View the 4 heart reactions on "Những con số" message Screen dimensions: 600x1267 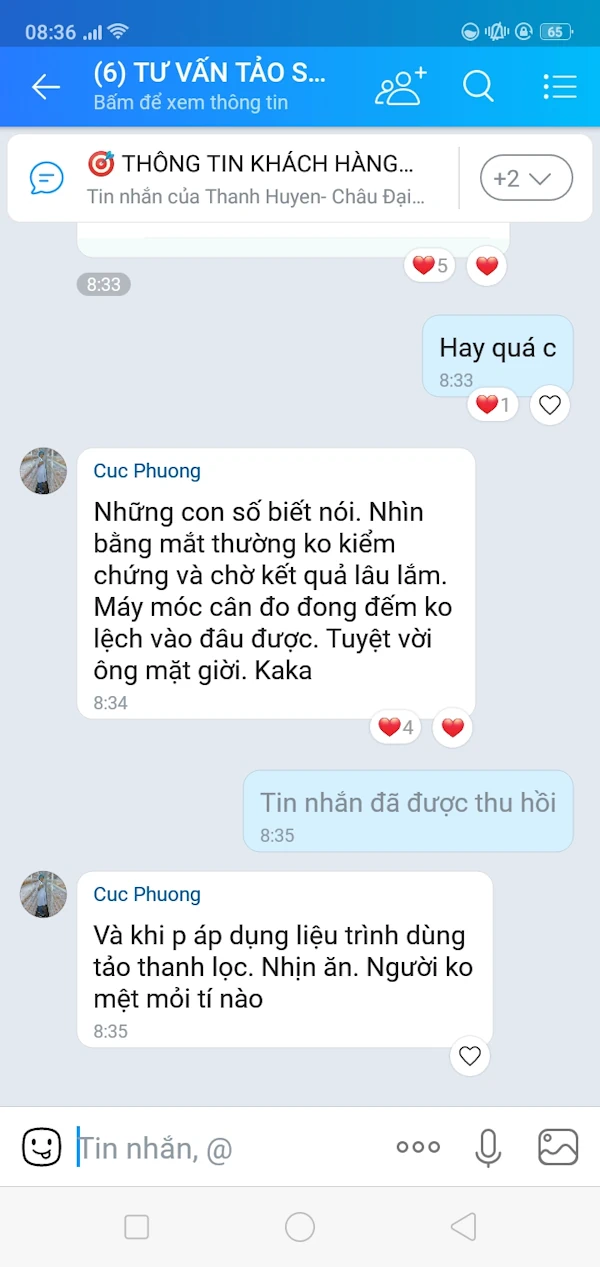(395, 727)
